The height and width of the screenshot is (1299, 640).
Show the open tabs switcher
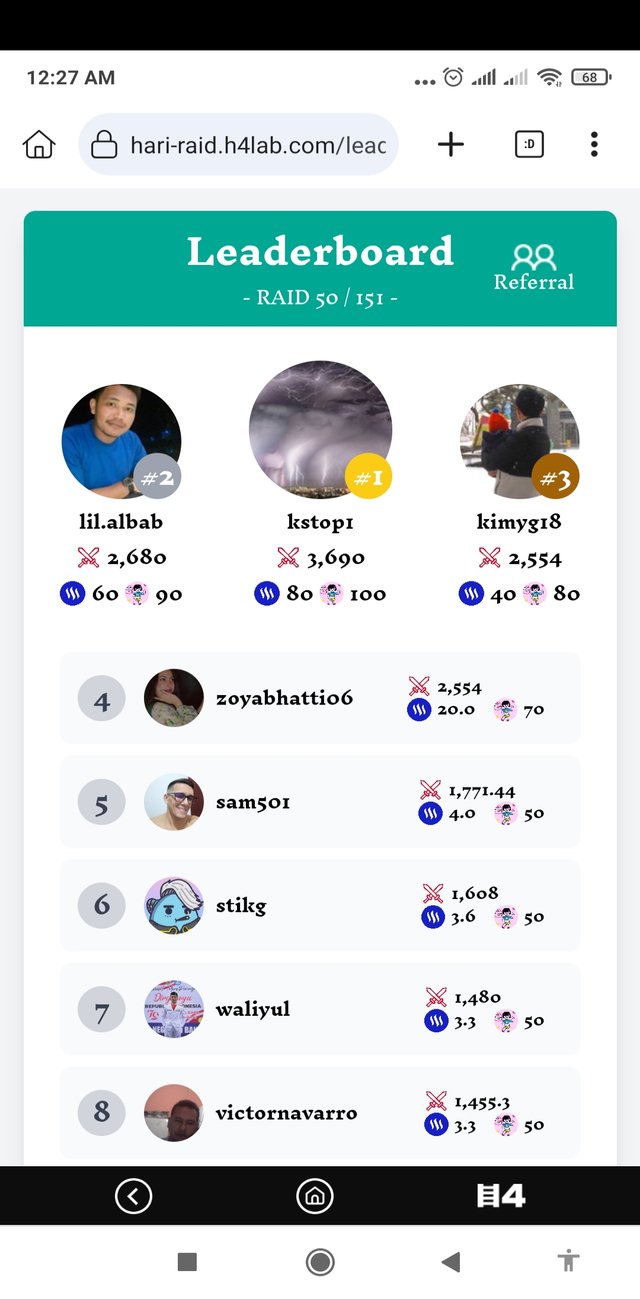pyautogui.click(x=529, y=145)
